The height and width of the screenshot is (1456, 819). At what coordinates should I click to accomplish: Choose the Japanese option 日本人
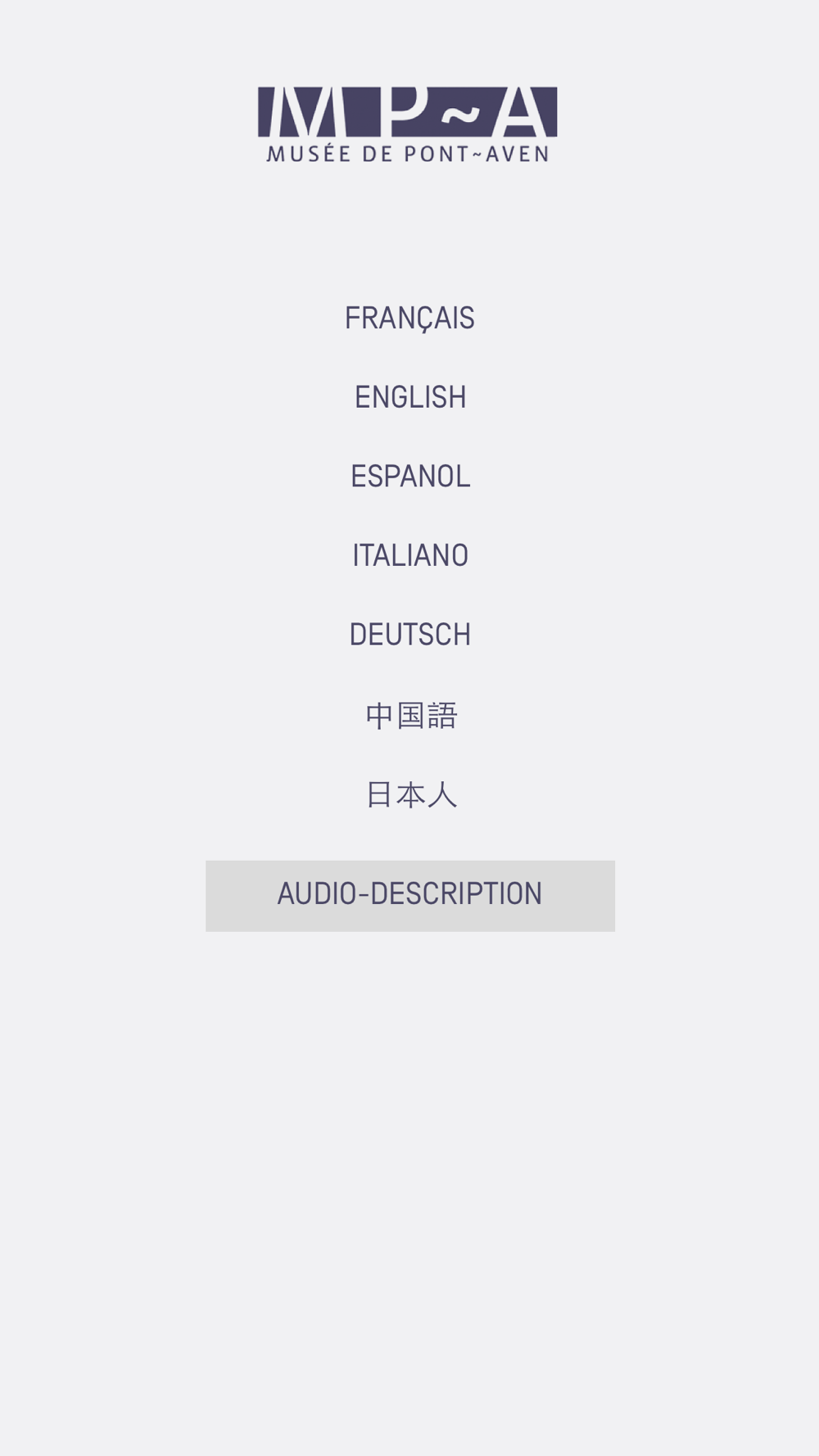coord(411,794)
